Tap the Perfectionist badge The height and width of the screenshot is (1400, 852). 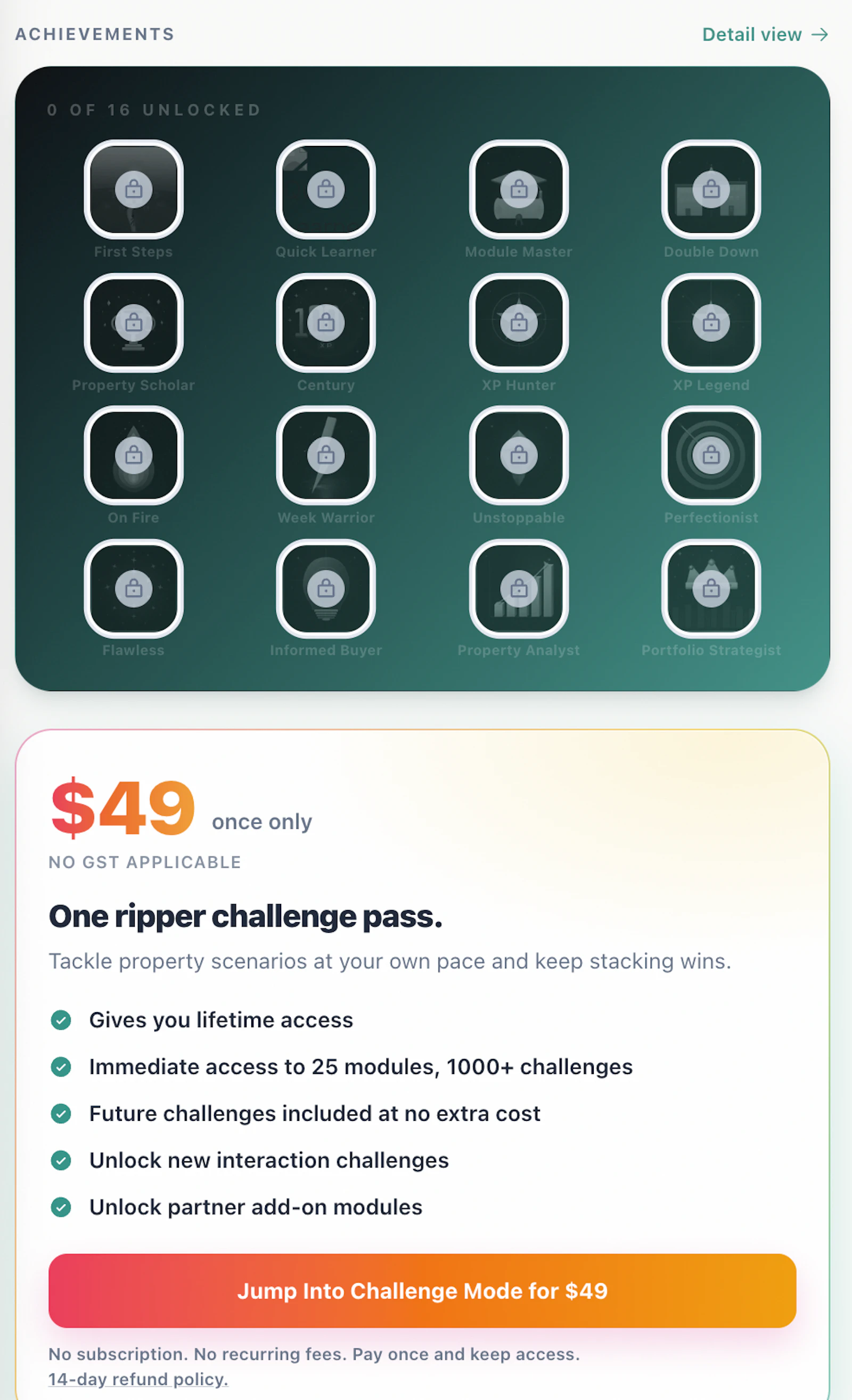tap(711, 455)
